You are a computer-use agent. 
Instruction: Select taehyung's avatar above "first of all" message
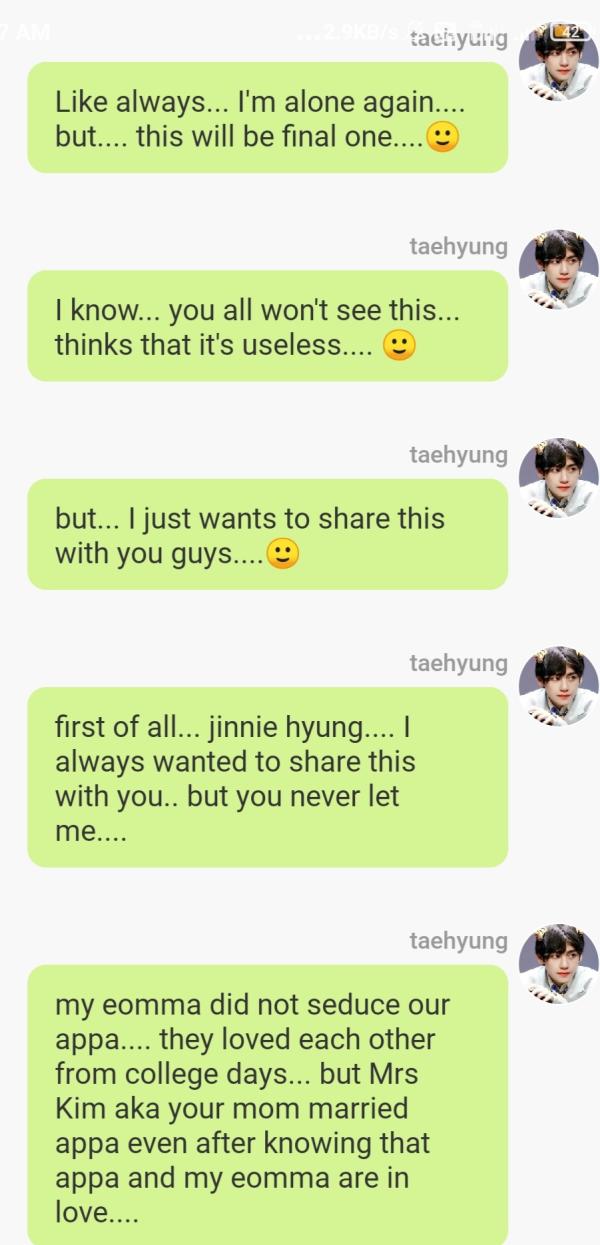(558, 686)
